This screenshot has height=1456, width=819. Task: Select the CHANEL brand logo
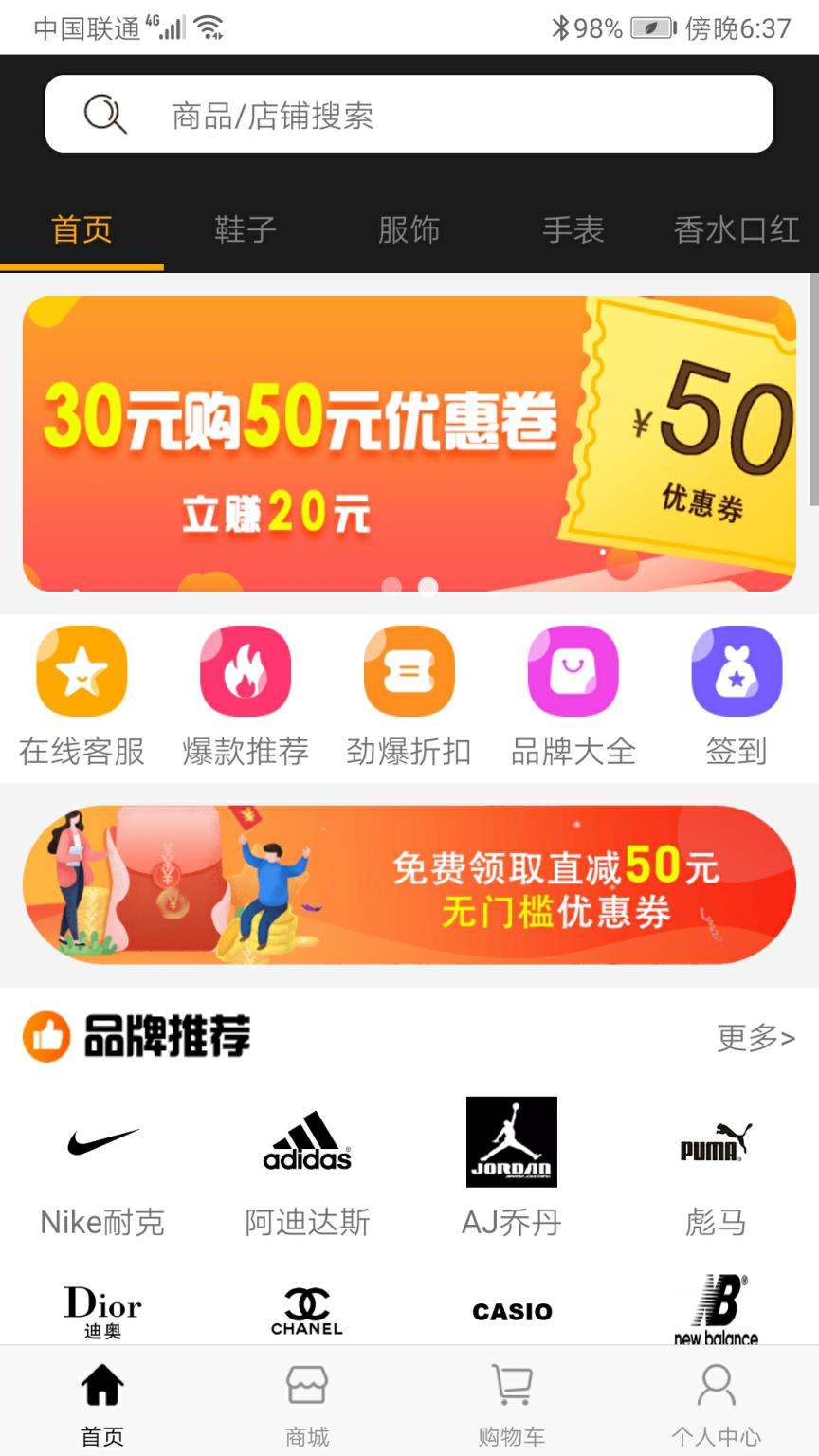pos(306,1309)
